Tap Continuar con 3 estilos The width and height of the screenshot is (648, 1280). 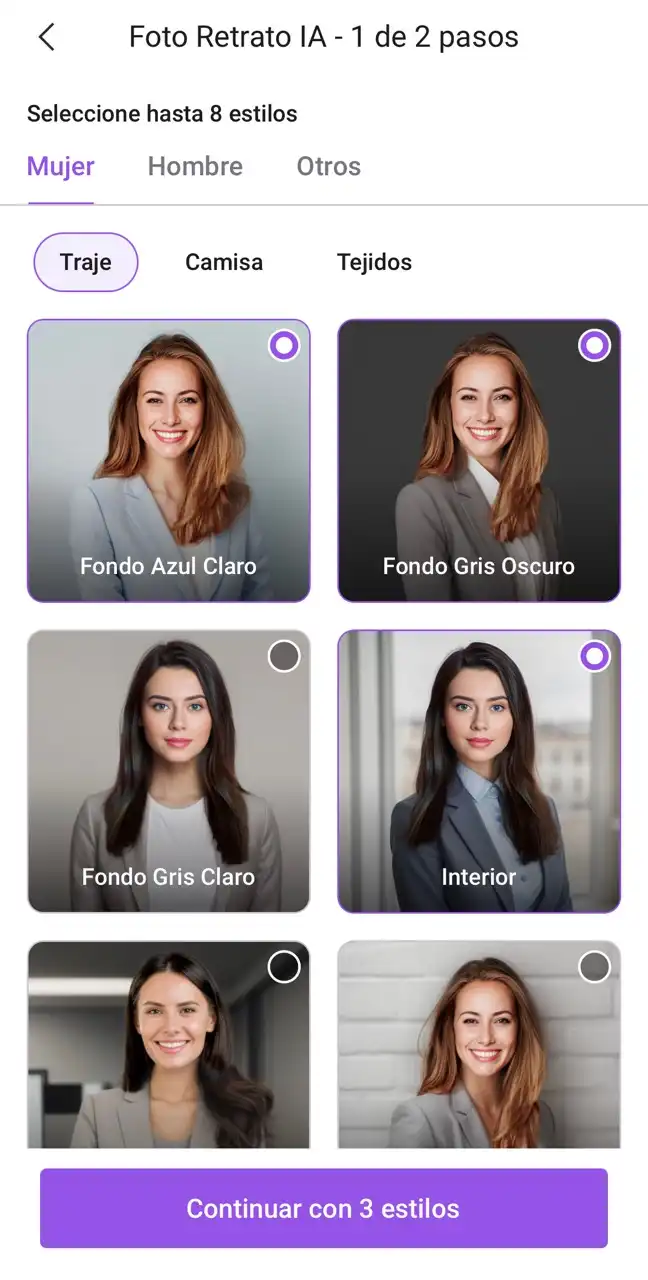point(324,1208)
